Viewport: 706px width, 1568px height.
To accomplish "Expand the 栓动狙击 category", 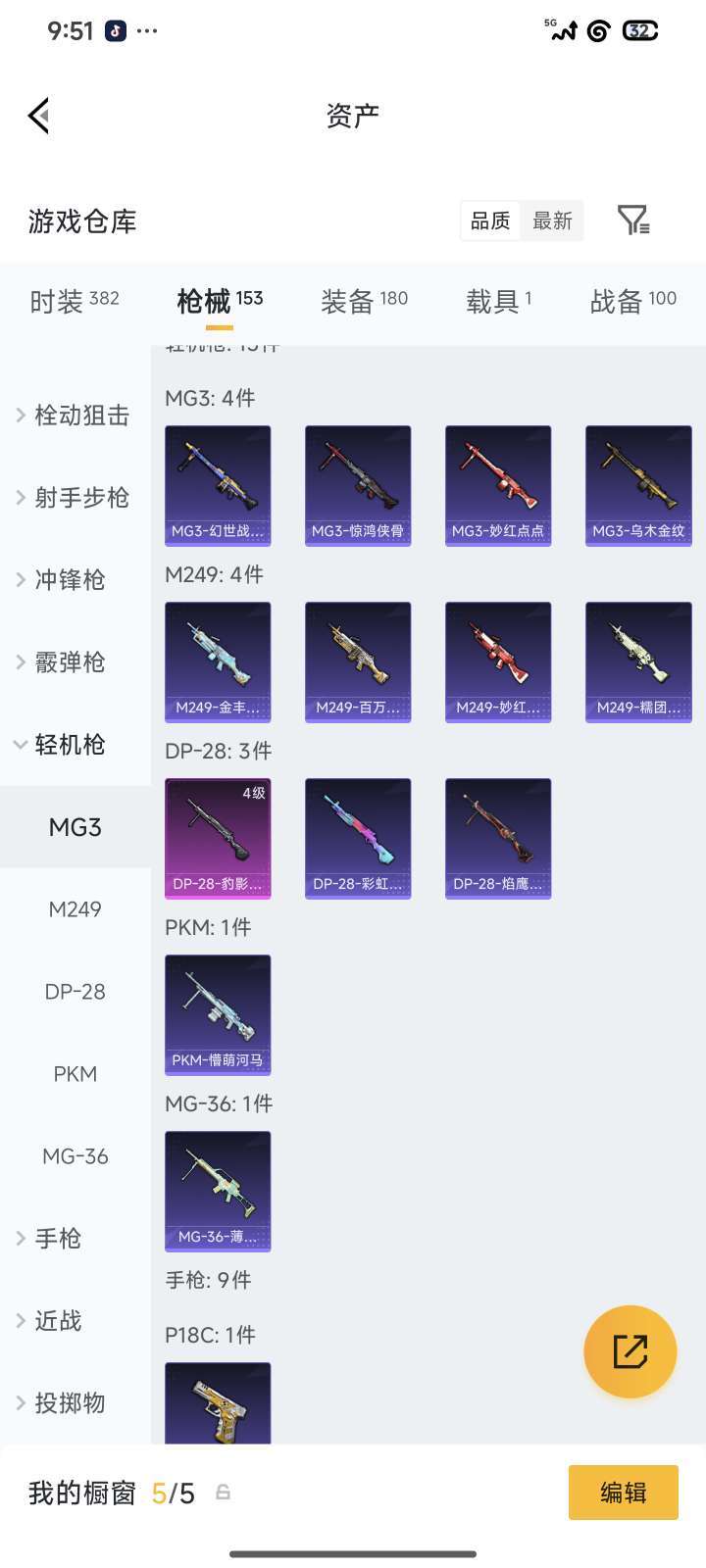I will pyautogui.click(x=75, y=416).
